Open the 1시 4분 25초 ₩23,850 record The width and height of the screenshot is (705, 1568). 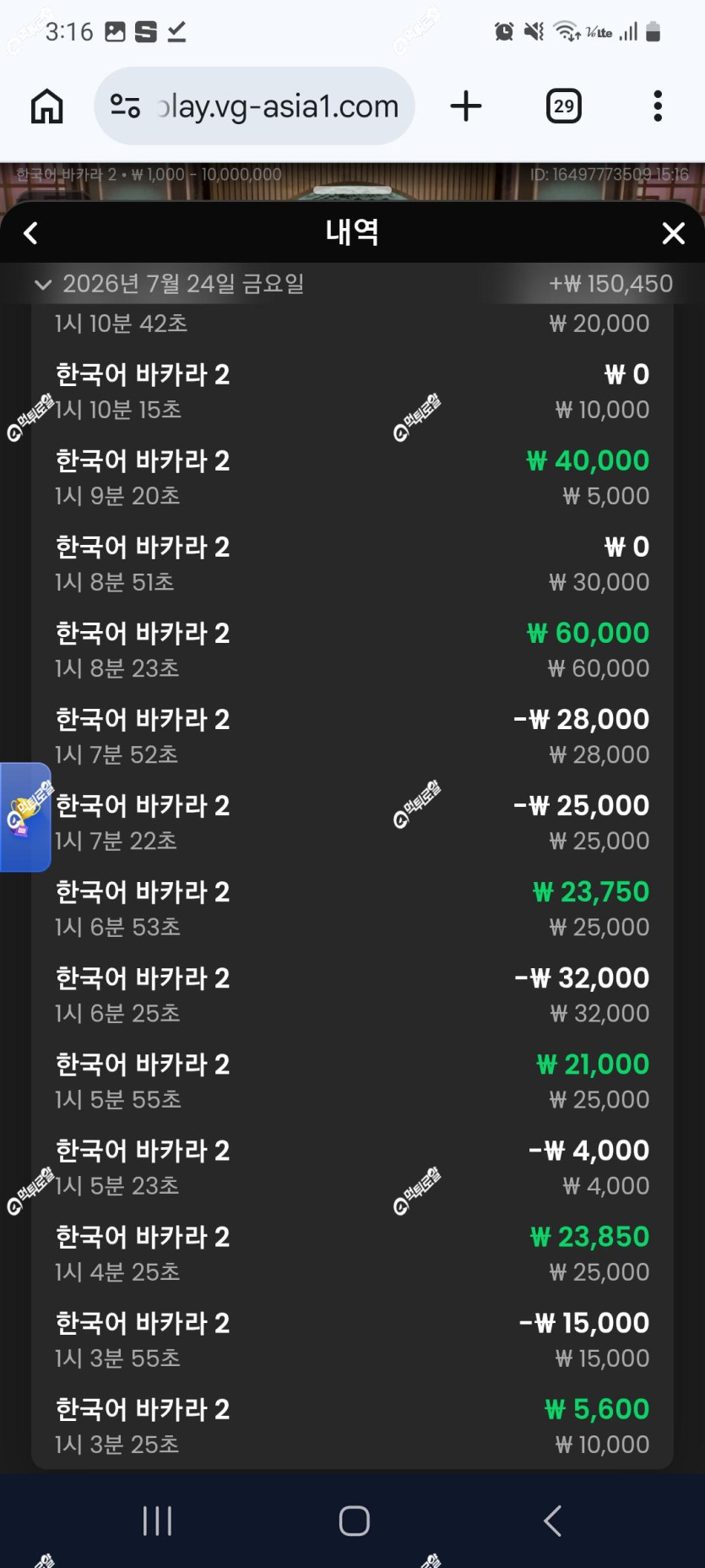[352, 1253]
